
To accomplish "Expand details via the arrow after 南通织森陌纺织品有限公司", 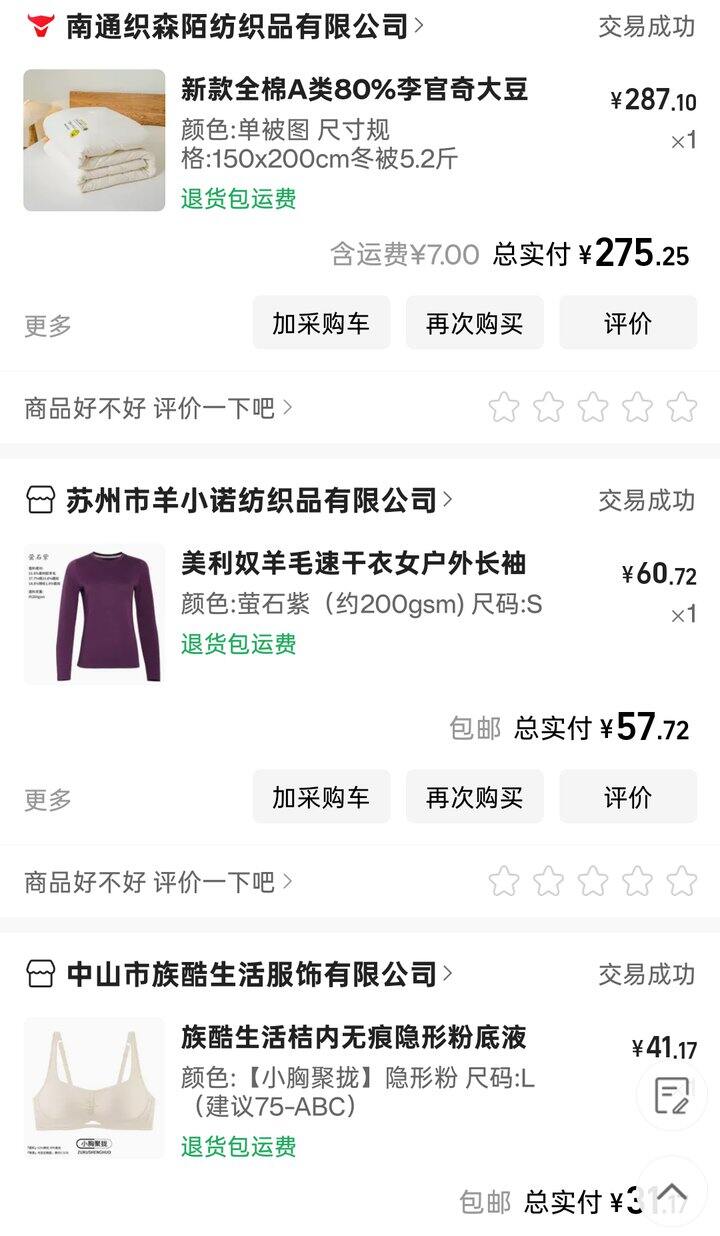I will pyautogui.click(x=421, y=27).
